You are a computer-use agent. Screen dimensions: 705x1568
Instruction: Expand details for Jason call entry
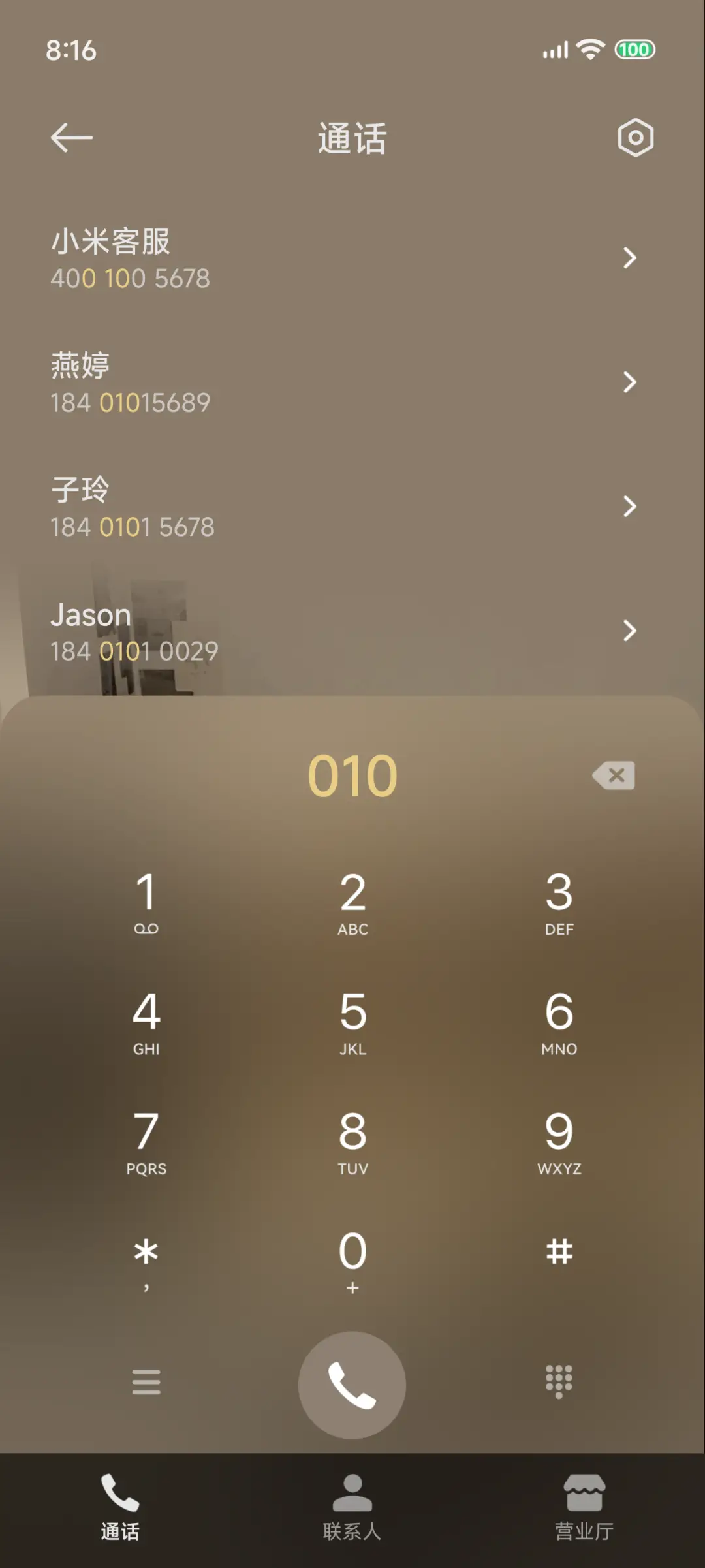pos(630,631)
